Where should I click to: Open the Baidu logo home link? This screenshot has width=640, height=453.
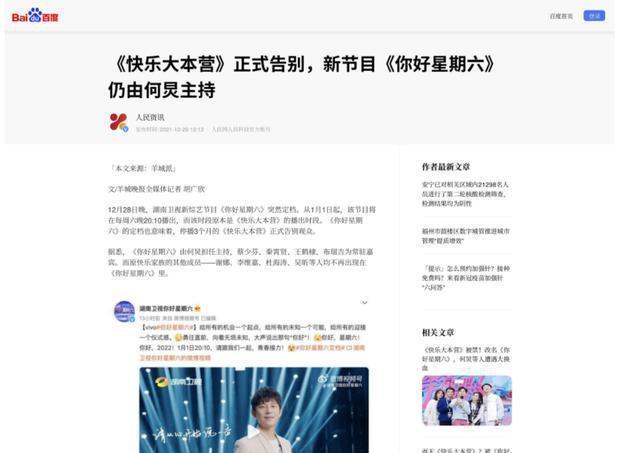[35, 15]
